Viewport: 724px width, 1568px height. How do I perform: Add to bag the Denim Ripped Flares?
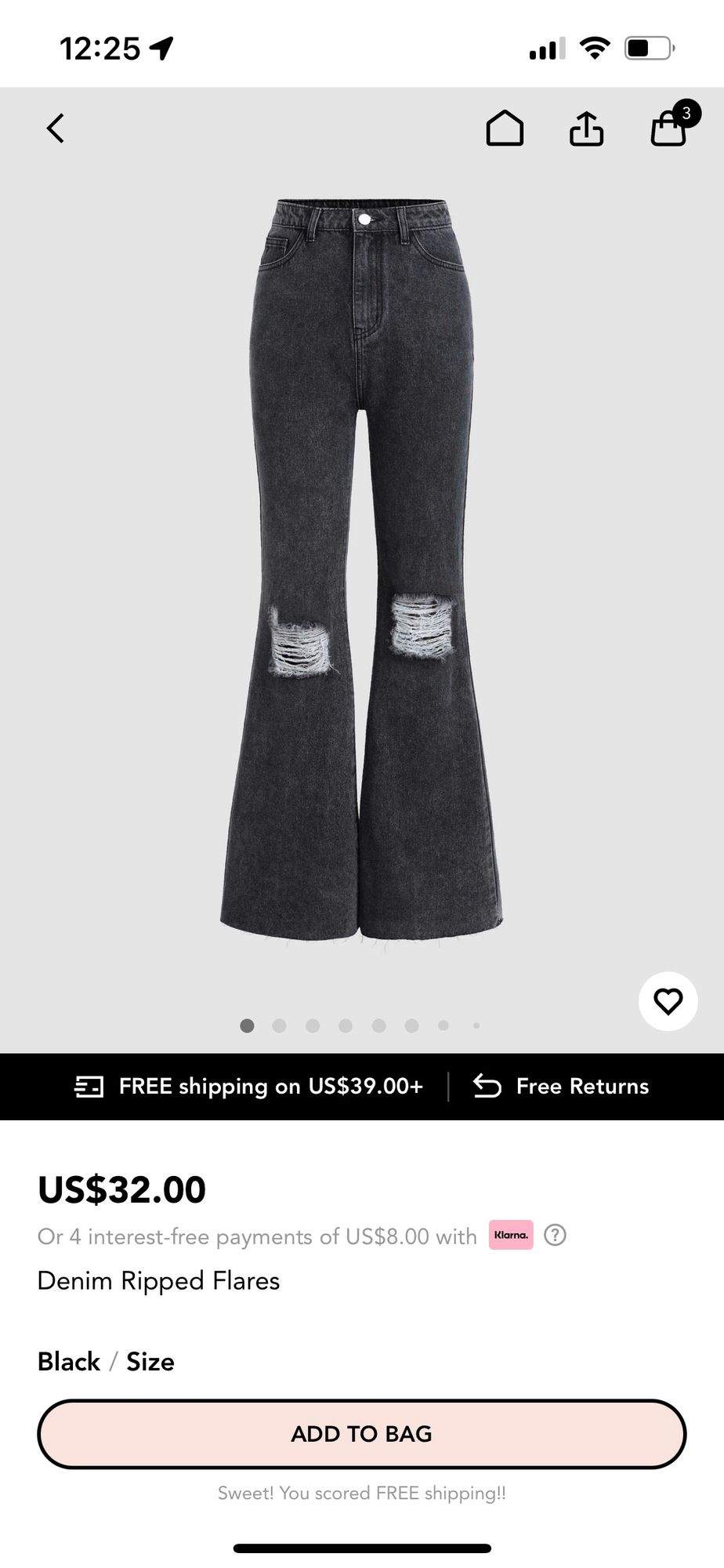tap(361, 1434)
